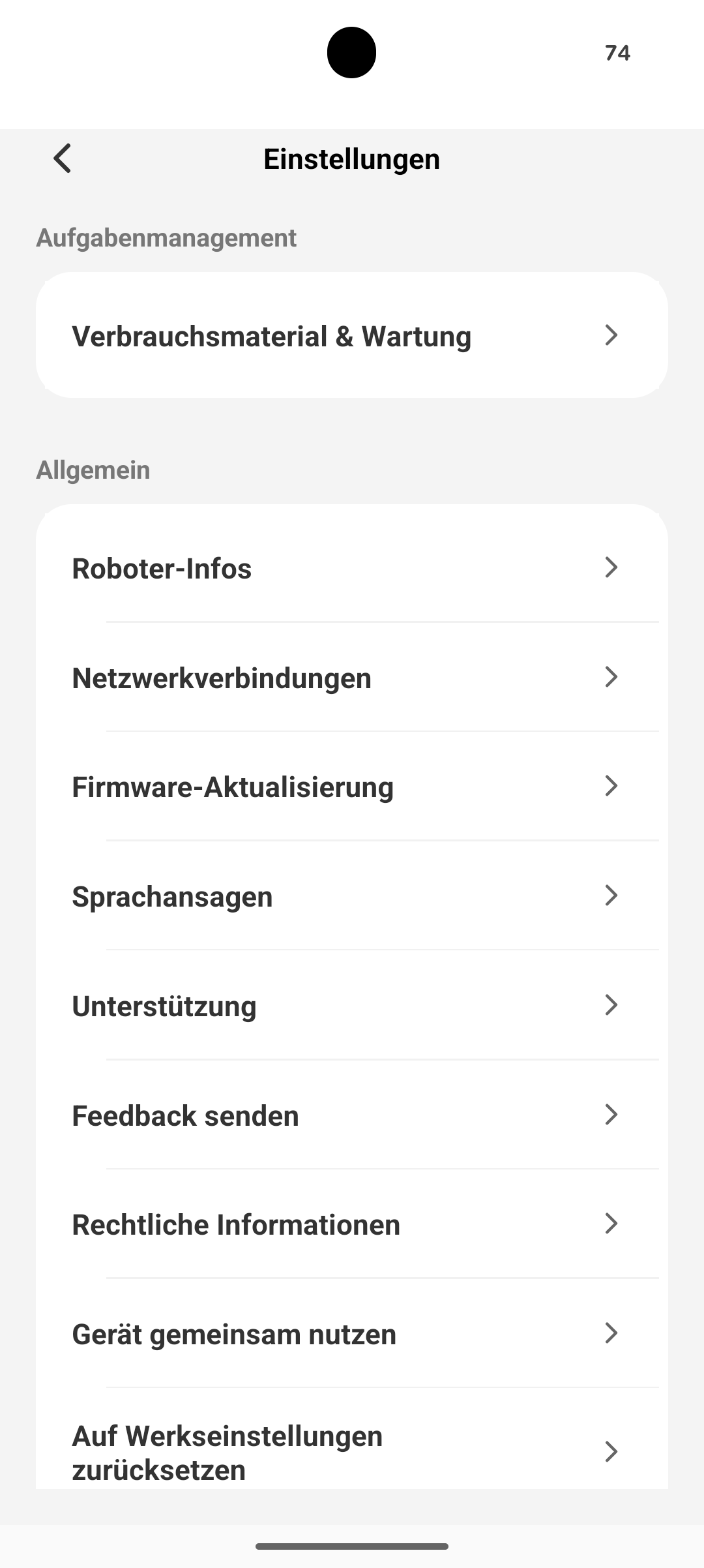View Rechtliche Informationen

tap(352, 1224)
